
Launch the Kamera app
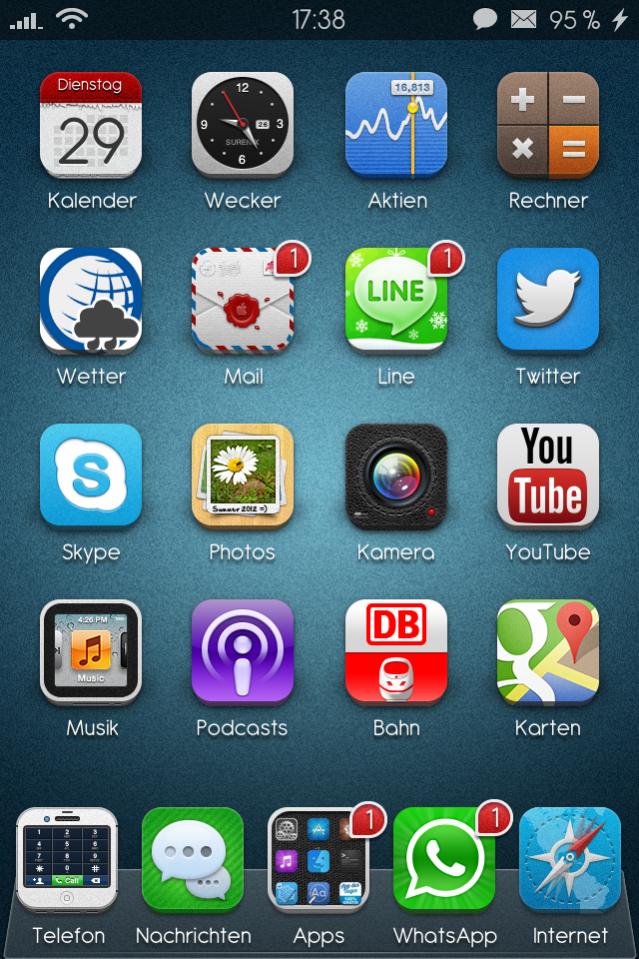[x=396, y=476]
